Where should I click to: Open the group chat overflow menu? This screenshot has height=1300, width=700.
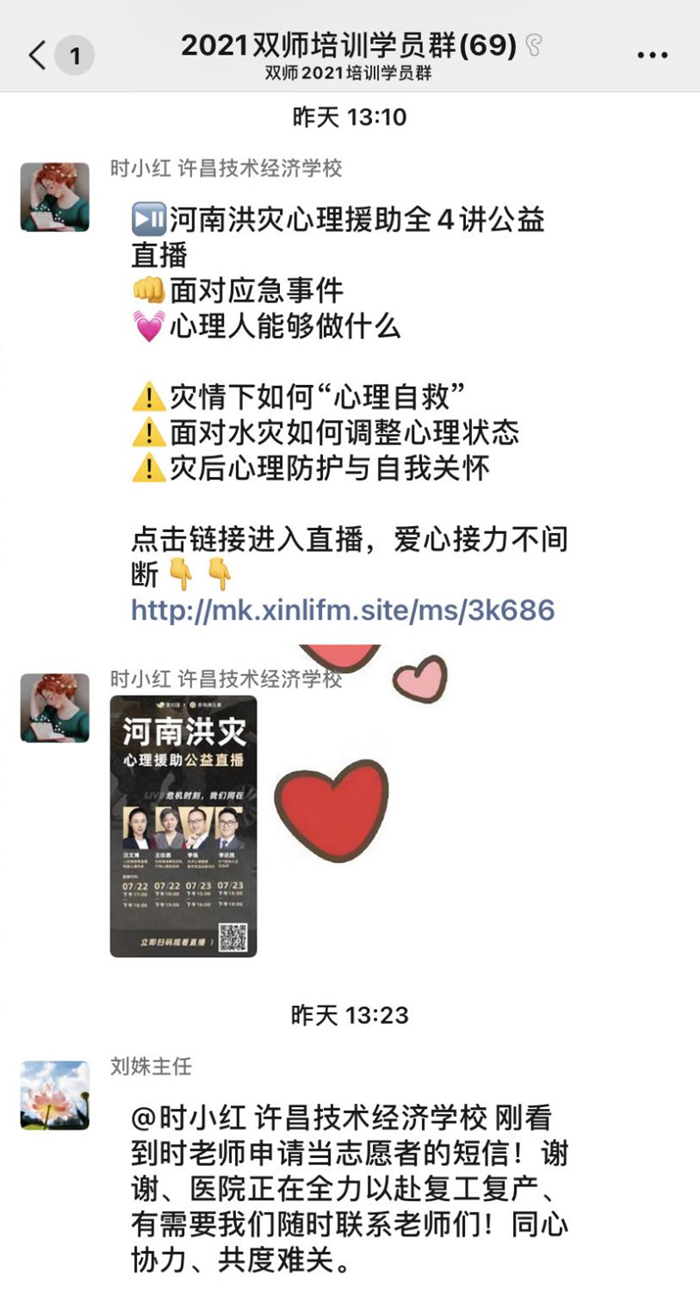pos(653,54)
